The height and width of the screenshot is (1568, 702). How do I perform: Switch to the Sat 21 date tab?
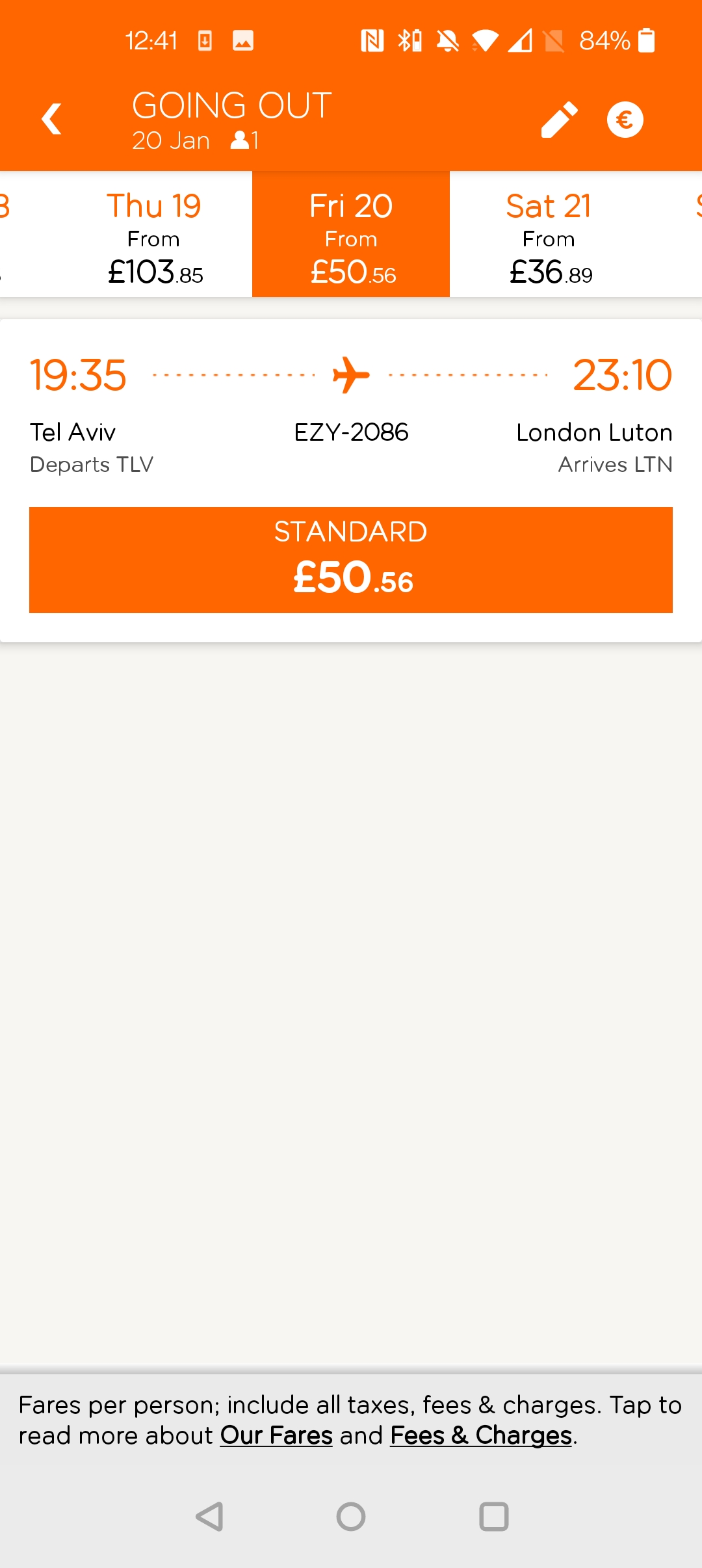[x=549, y=235]
